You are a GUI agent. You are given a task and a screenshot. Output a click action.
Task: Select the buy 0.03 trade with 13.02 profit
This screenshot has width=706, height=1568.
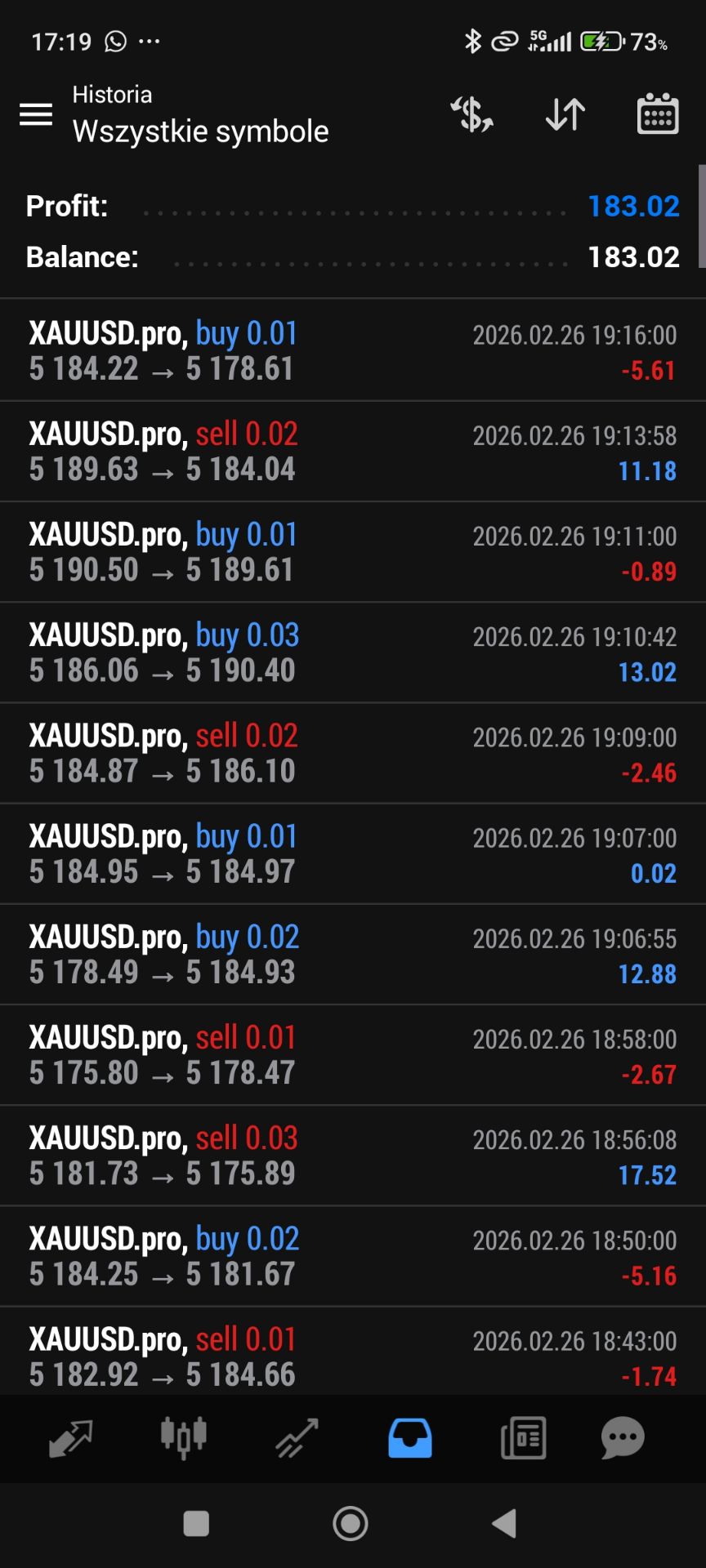pos(353,653)
